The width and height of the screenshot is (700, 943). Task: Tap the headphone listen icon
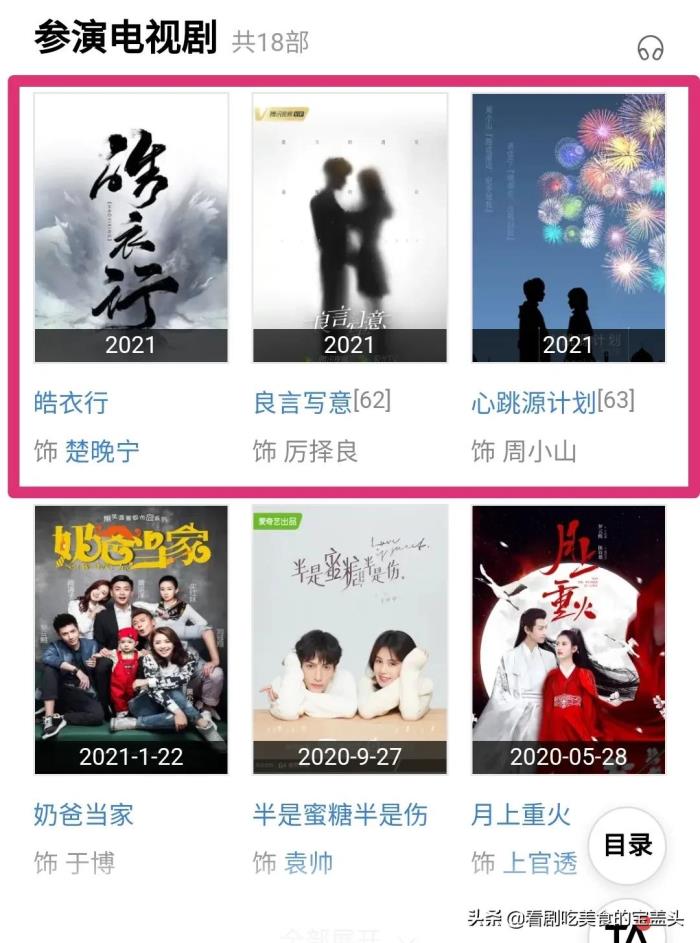tap(650, 48)
